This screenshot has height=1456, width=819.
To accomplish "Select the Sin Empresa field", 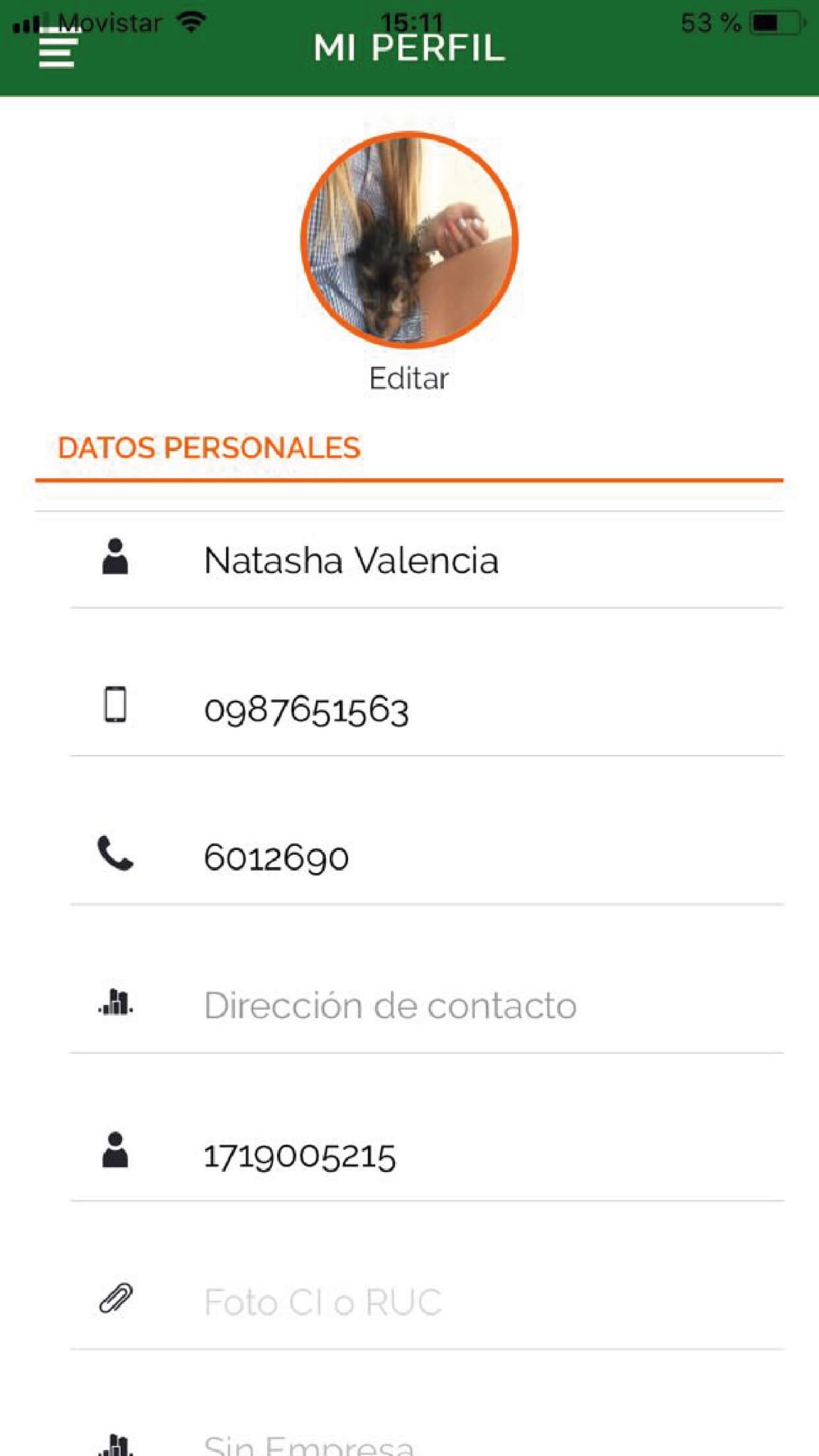I will click(x=309, y=1443).
